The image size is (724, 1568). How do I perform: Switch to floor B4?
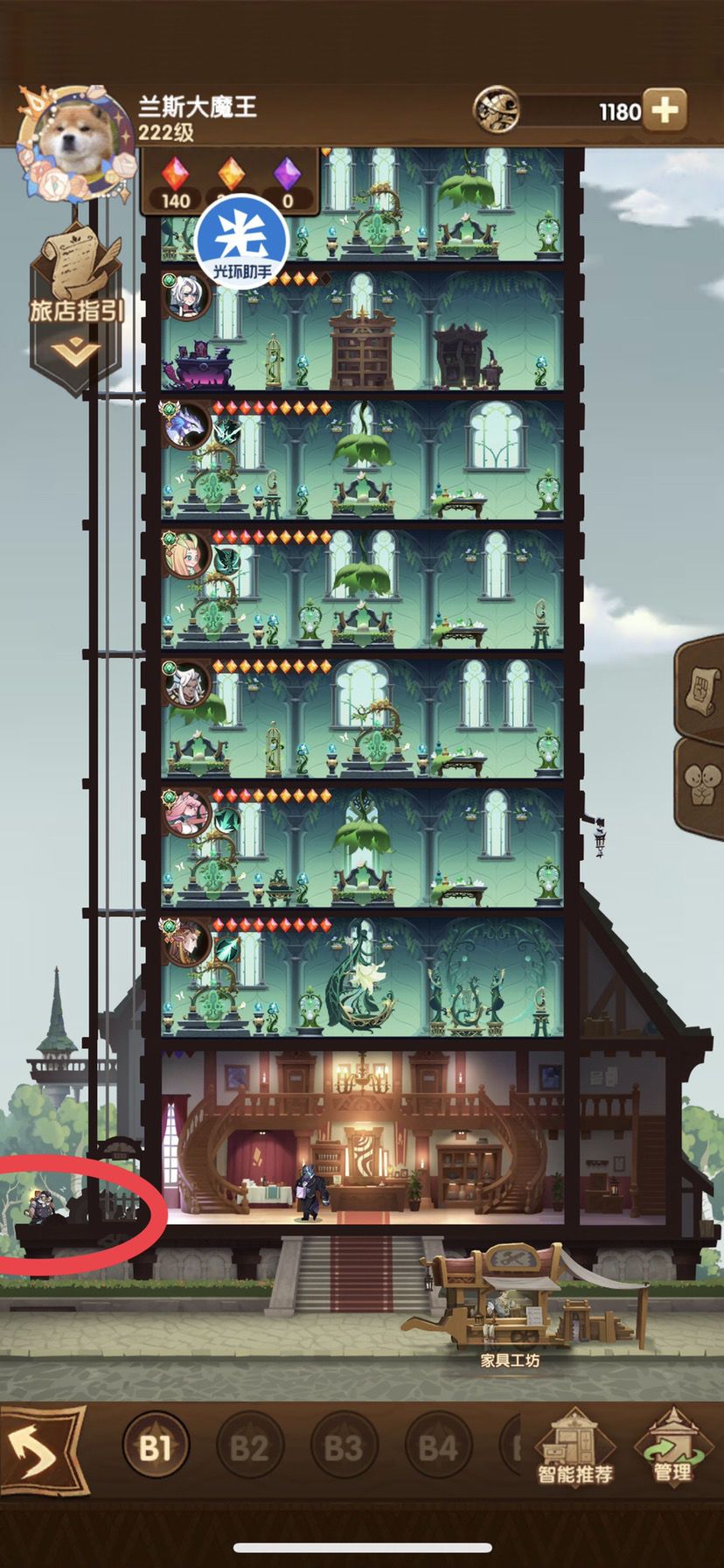[x=437, y=1447]
